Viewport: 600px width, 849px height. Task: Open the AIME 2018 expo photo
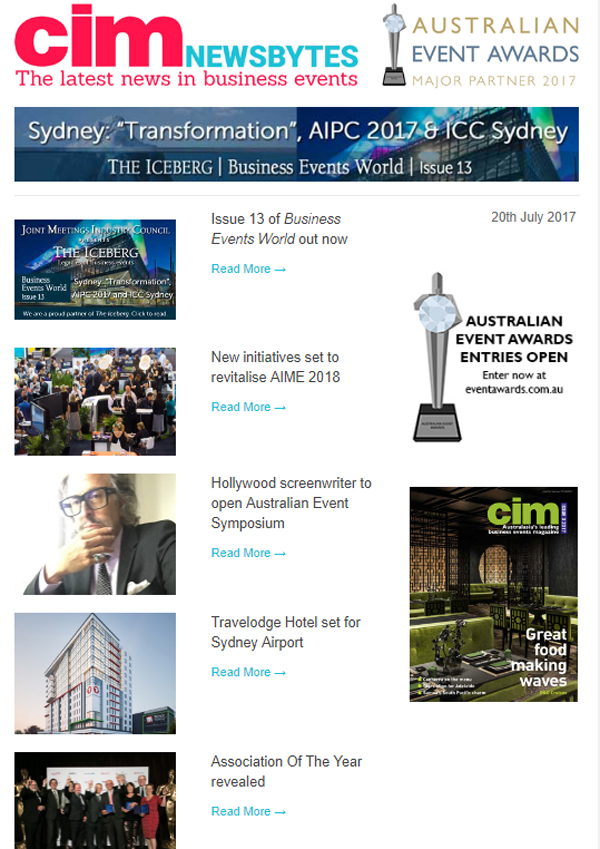pos(95,401)
